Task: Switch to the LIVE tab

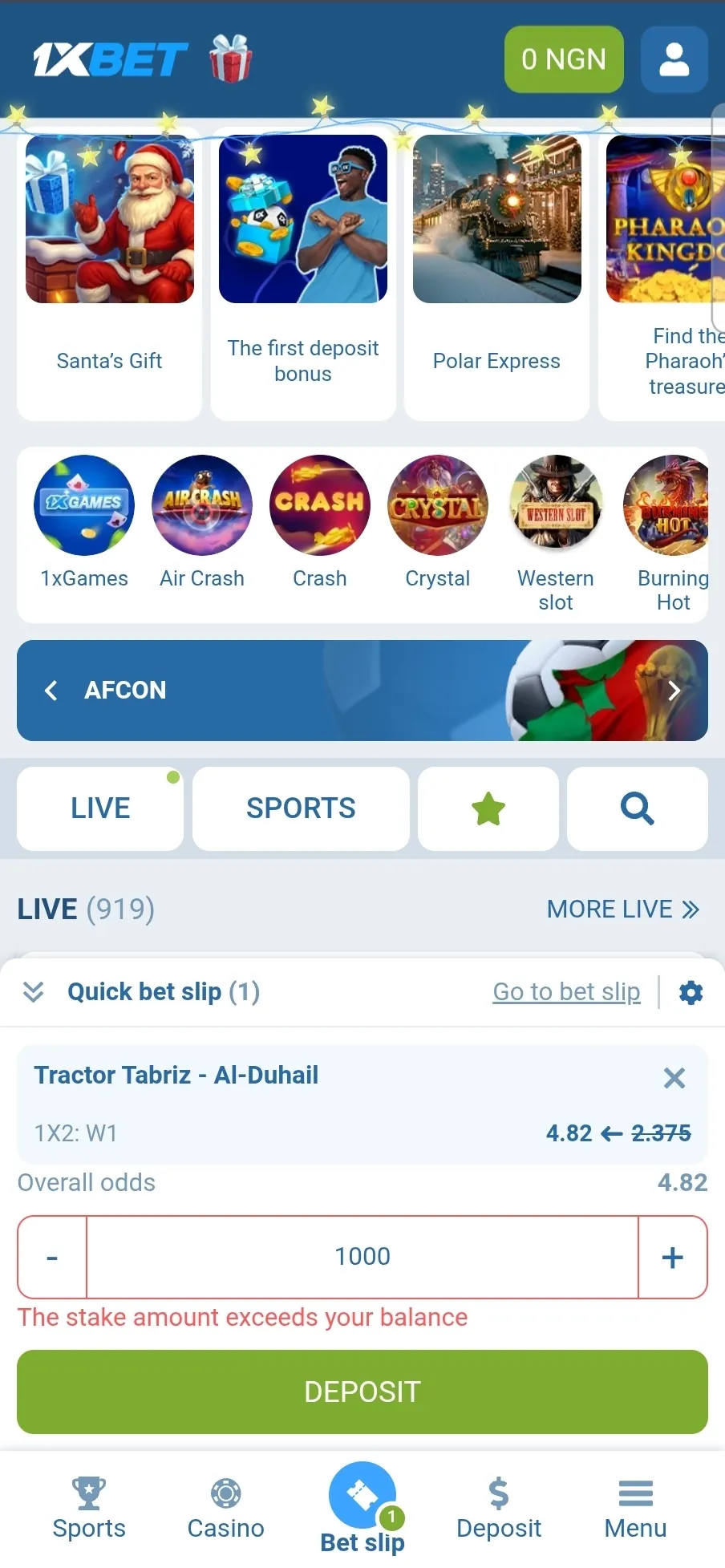Action: (100, 808)
